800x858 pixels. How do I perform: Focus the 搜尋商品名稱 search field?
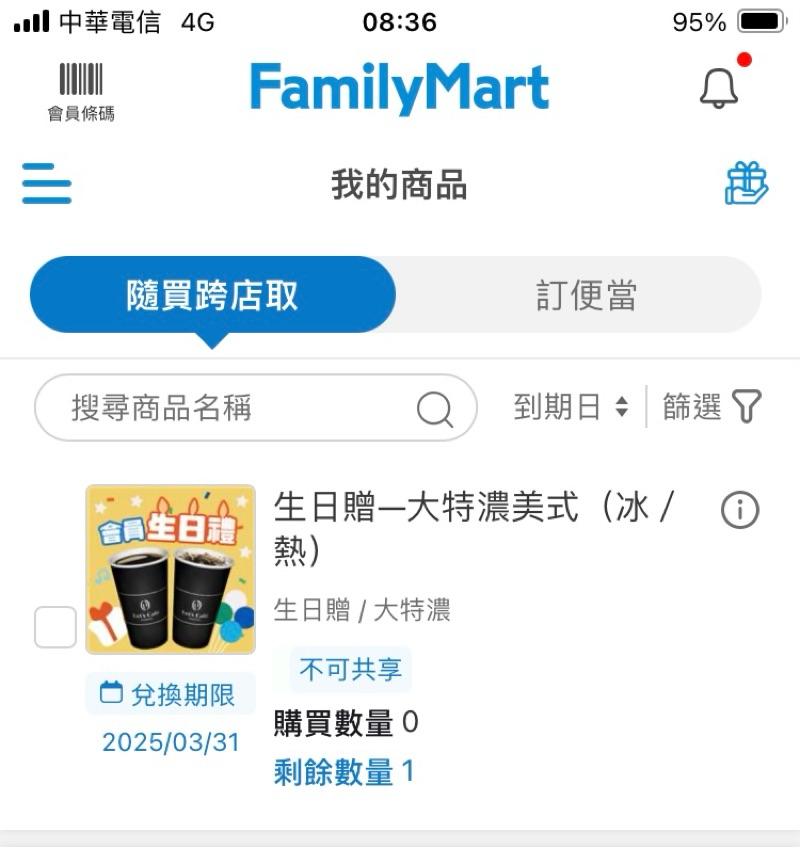(x=240, y=408)
